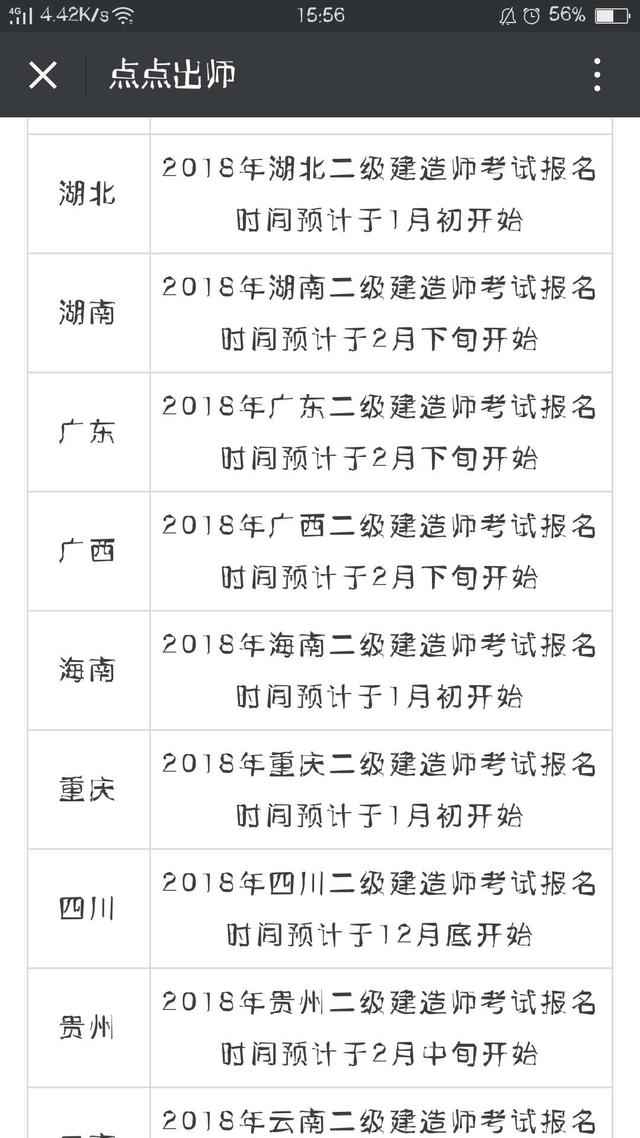Close the 点点出师 web page
This screenshot has width=640, height=1138.
tap(43, 75)
